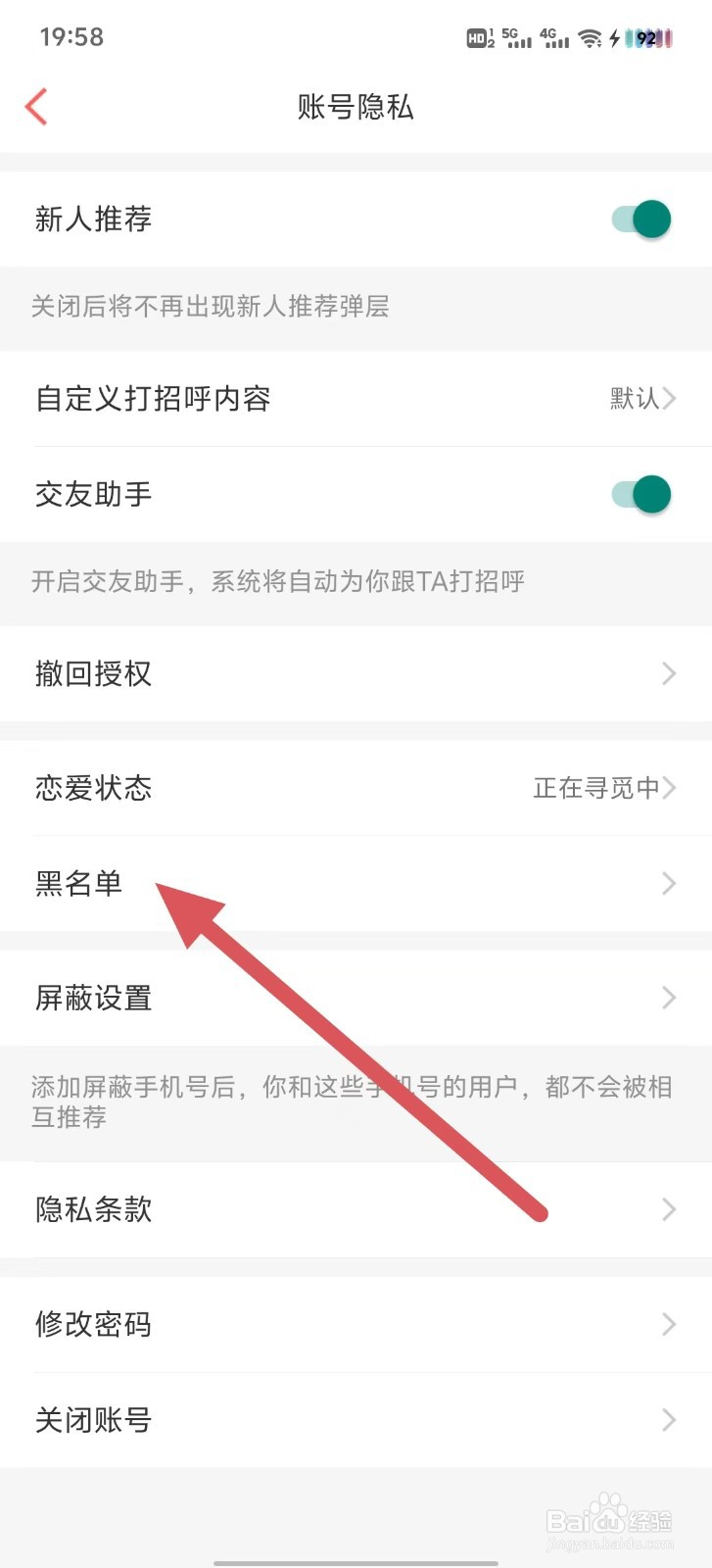Click the HD2 volte indicator icon
712x1568 pixels.
coord(478,37)
